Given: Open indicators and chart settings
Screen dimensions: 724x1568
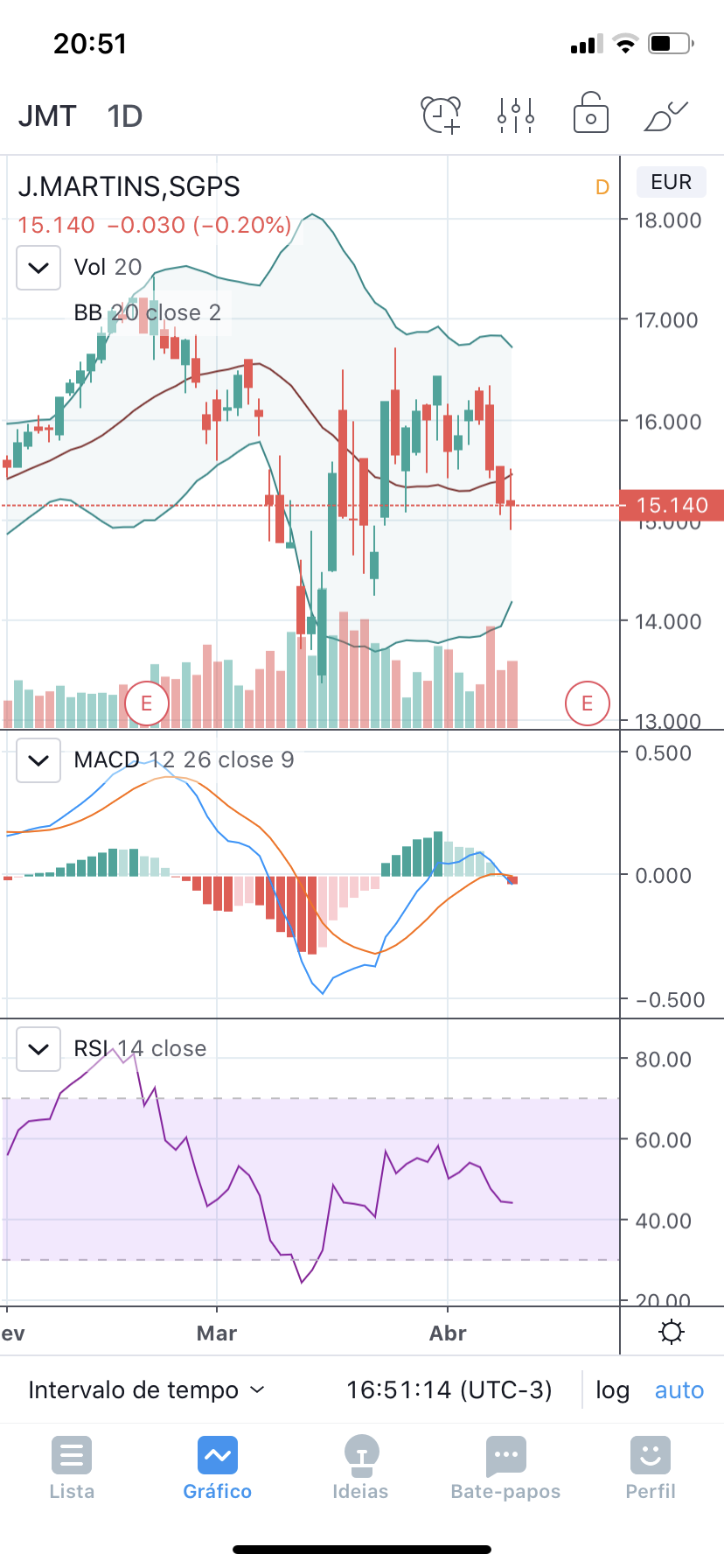Looking at the screenshot, I should 516,115.
